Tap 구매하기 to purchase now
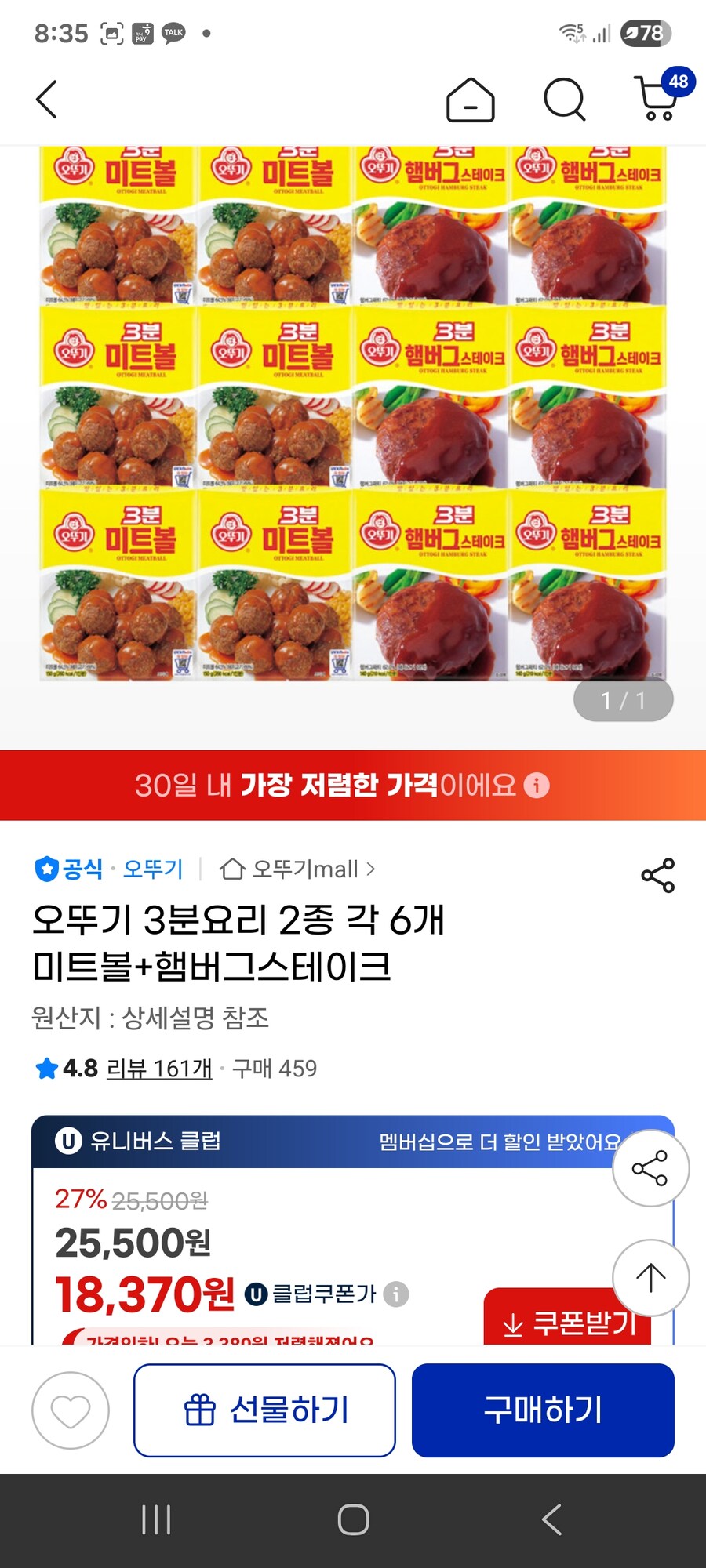The height and width of the screenshot is (1568, 706). click(543, 1411)
